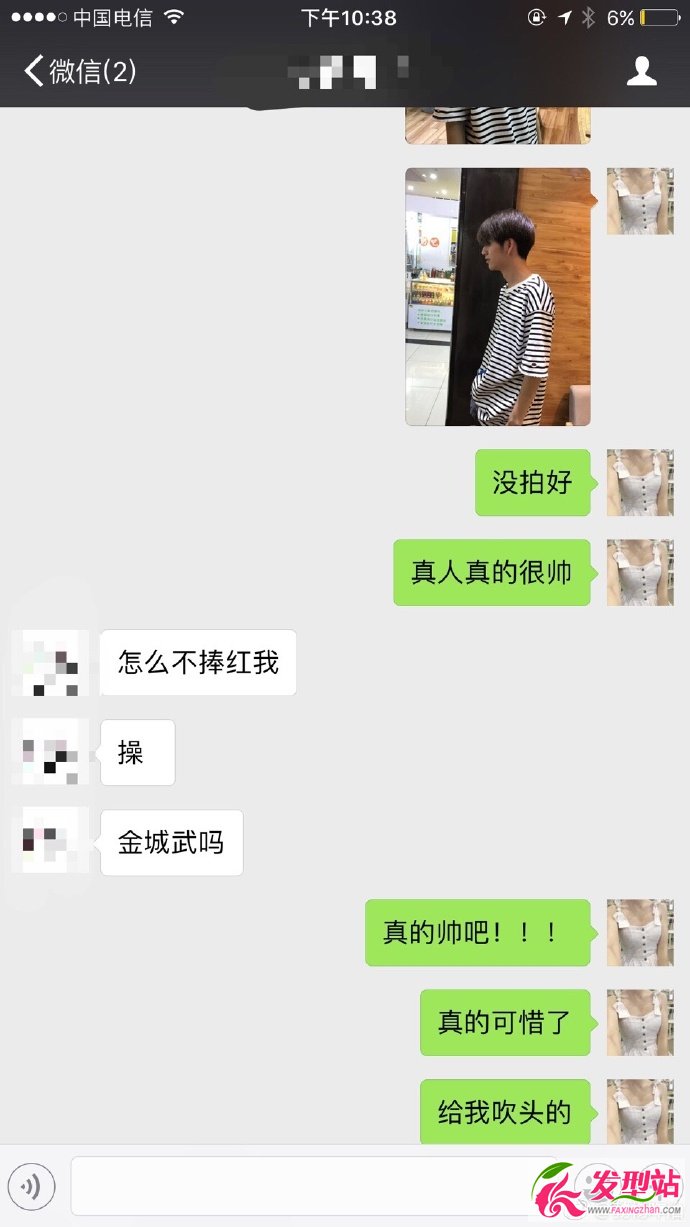690x1227 pixels.
Task: Open the chat details profile icon
Action: point(641,71)
